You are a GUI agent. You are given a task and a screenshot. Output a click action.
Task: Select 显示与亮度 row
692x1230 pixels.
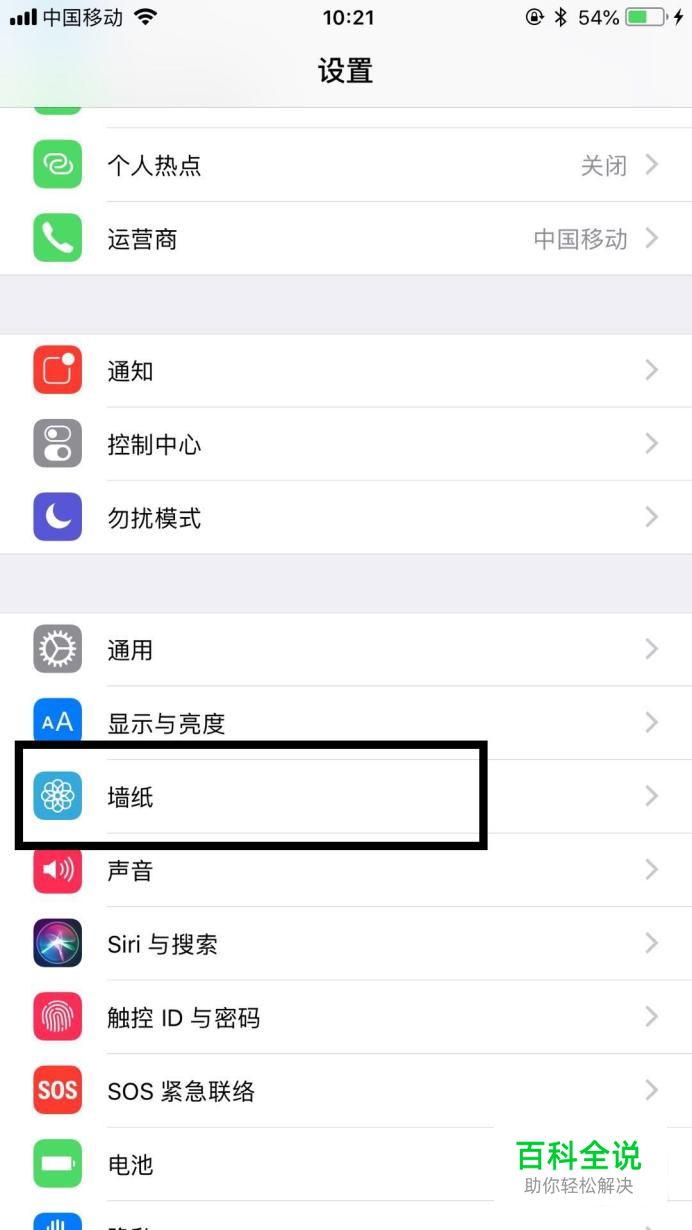(345, 723)
